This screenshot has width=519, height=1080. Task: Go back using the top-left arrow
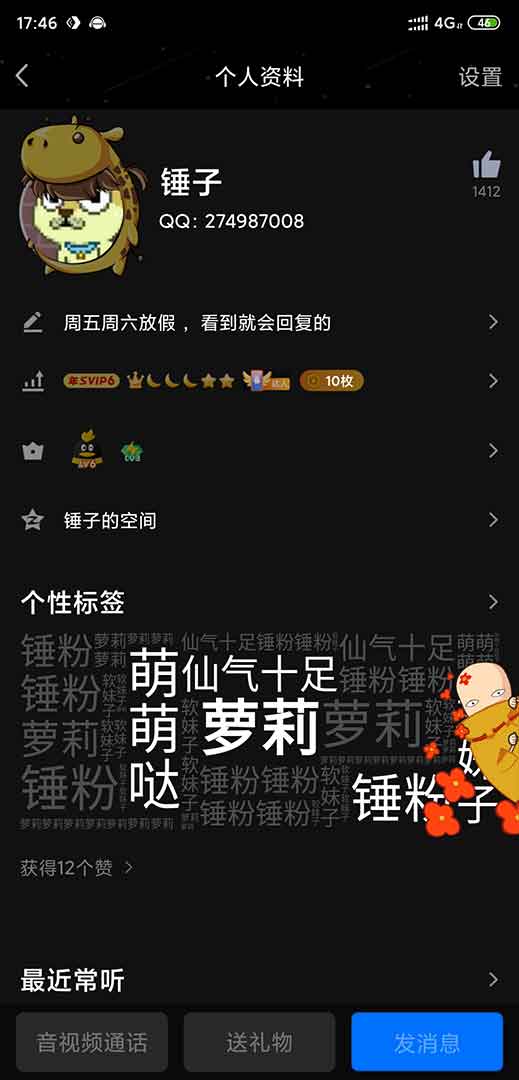(22, 76)
